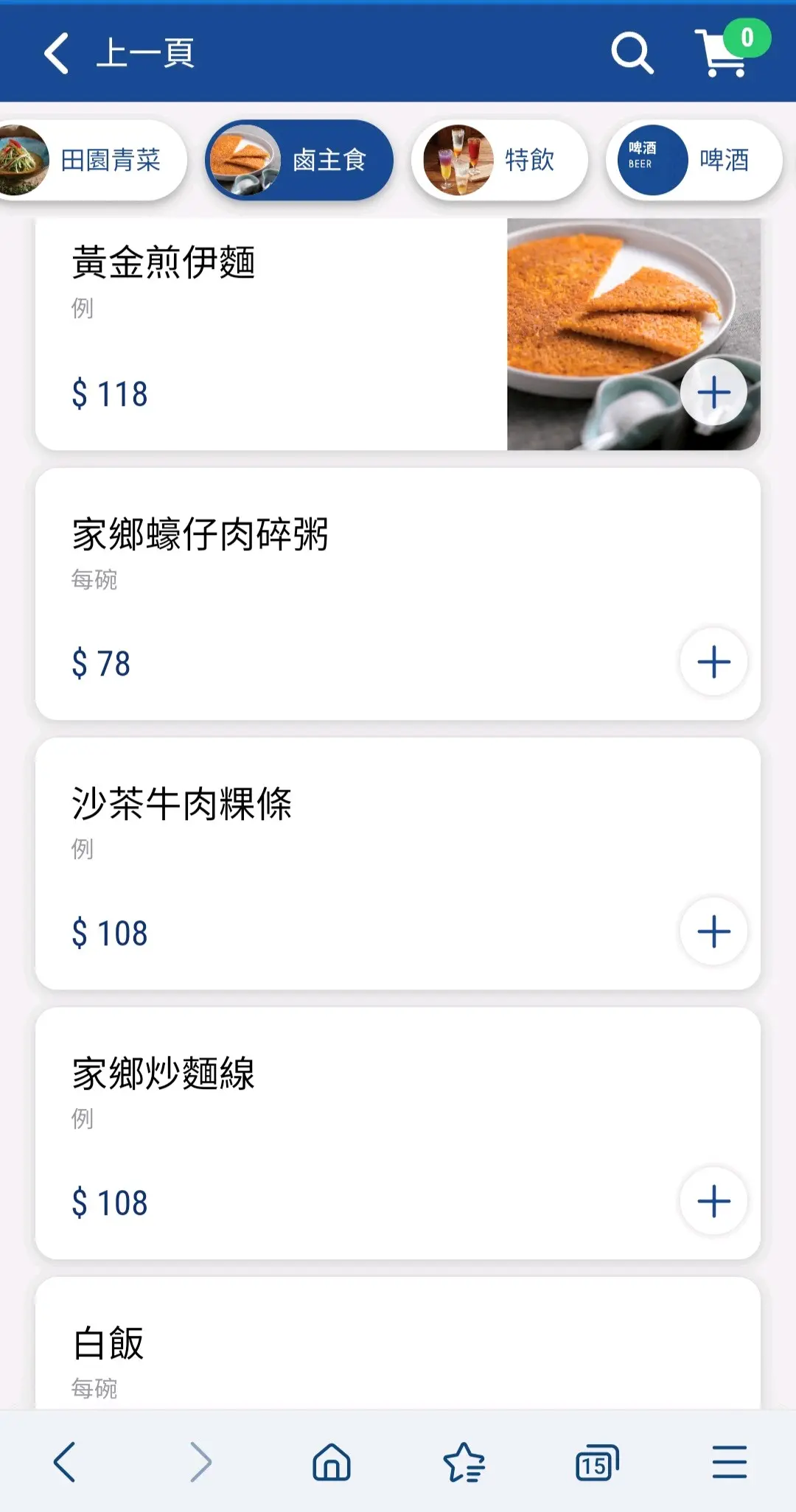Show the 15 open browser tabs
The height and width of the screenshot is (1512, 796).
pyautogui.click(x=596, y=1462)
